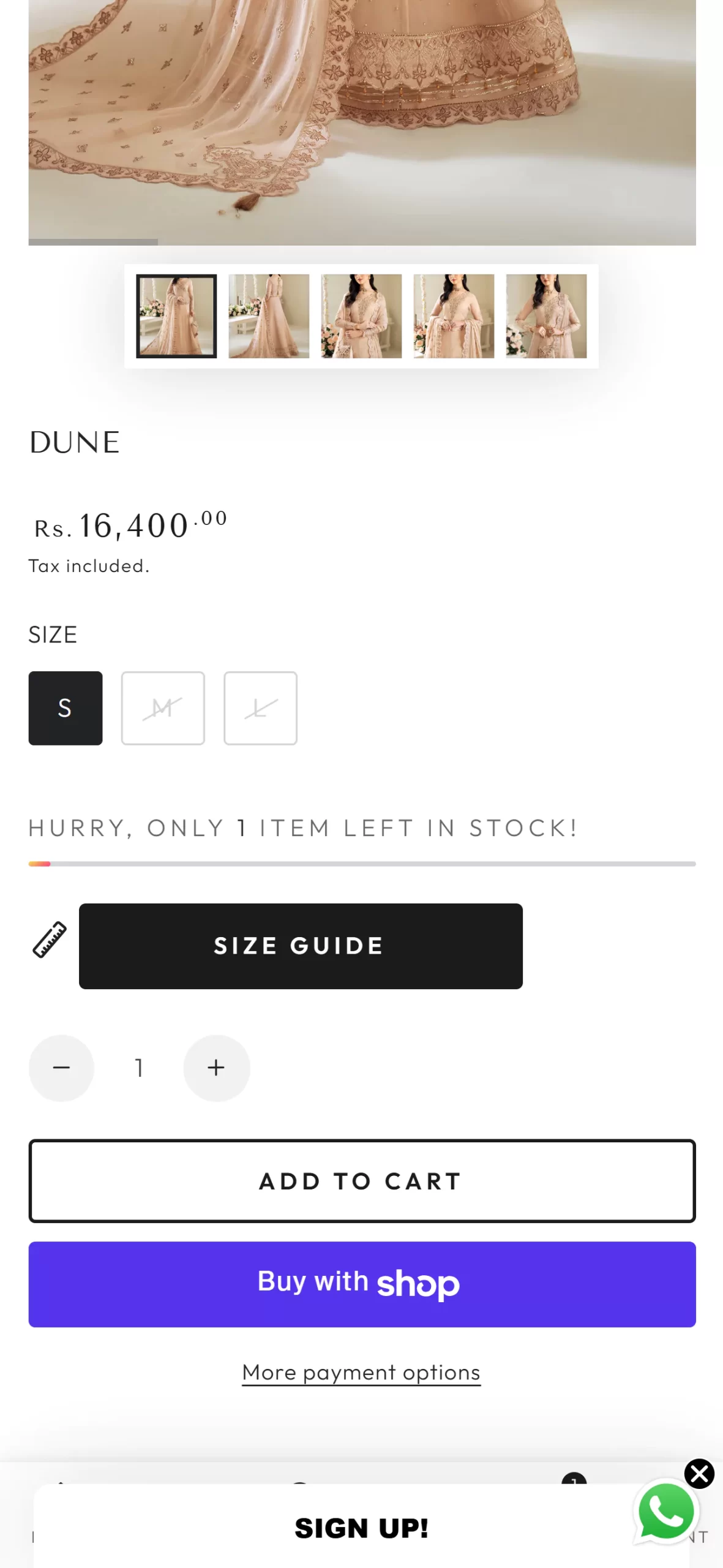Viewport: 723px width, 1568px height.
Task: Show the third product thumbnail image
Action: (x=361, y=316)
